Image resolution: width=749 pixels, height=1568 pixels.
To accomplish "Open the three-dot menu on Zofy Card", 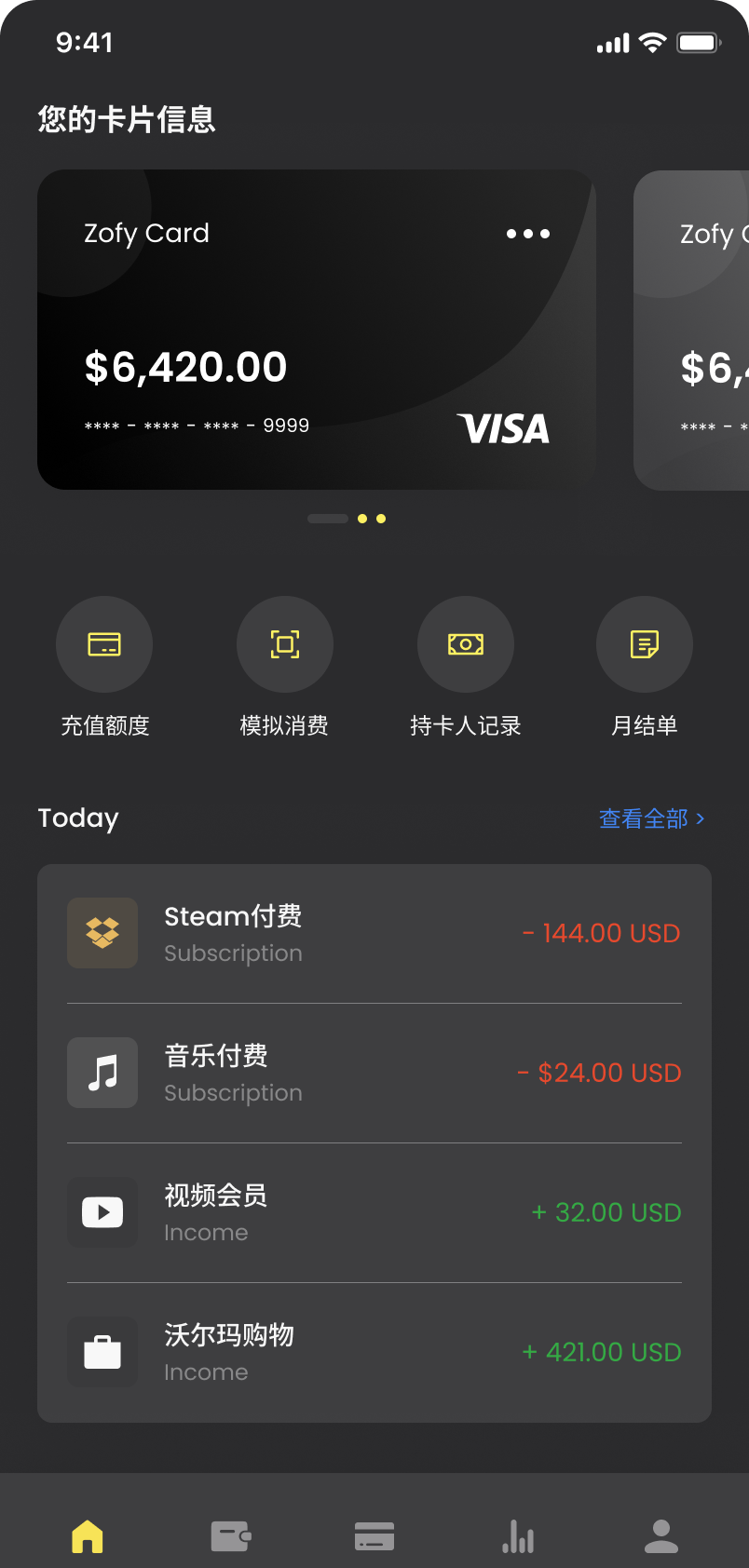I will click(527, 233).
